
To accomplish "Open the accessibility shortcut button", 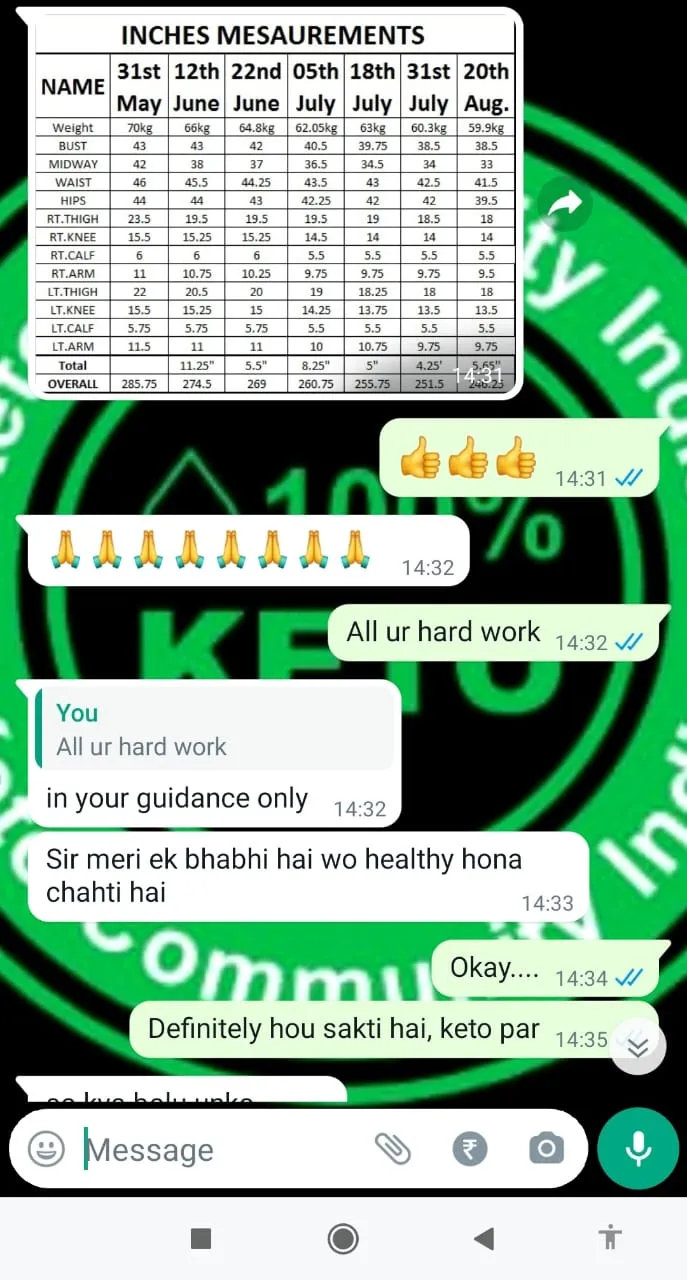I will click(610, 1239).
